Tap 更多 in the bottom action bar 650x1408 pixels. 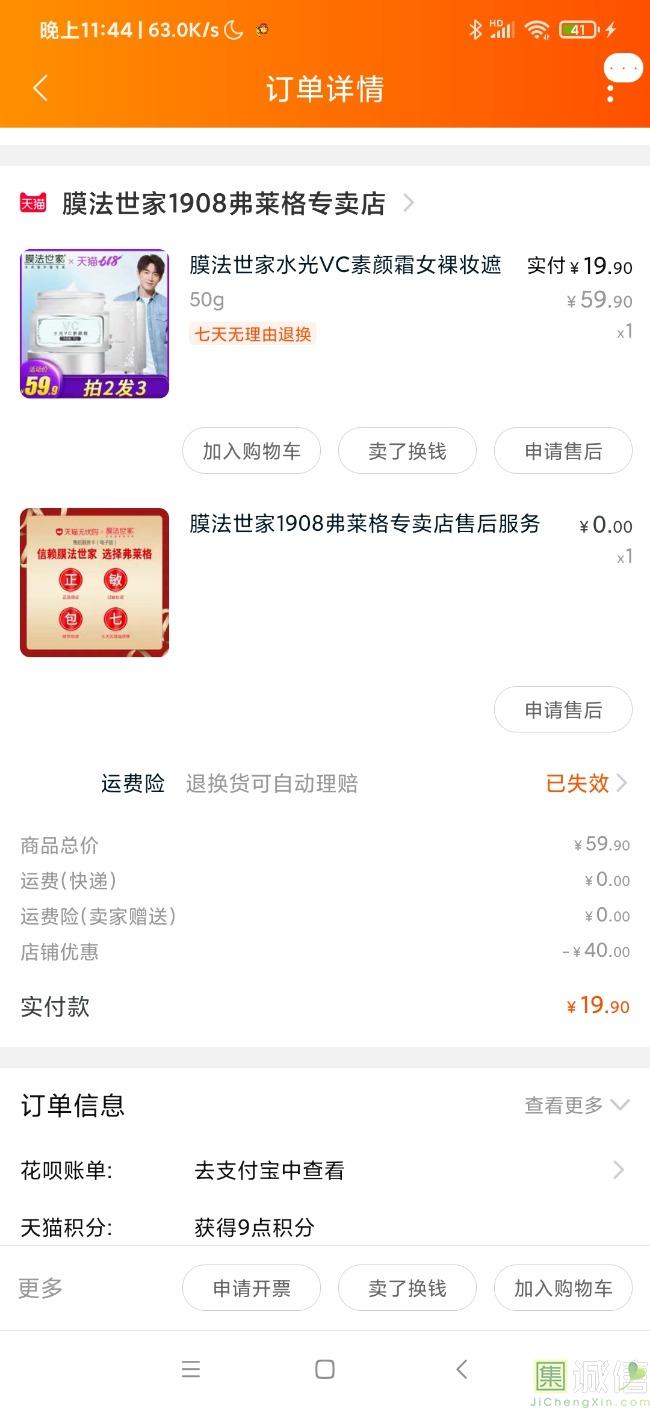[x=41, y=1288]
